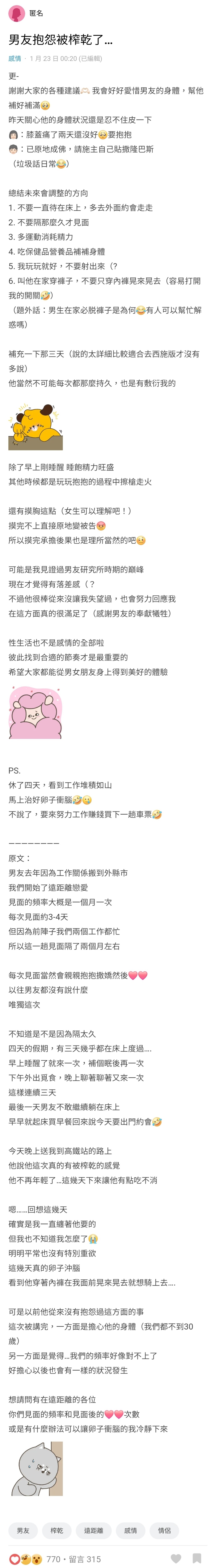This screenshot has width=215, height=1568.
Task: Open the 感情 board link
Action: tap(15, 58)
